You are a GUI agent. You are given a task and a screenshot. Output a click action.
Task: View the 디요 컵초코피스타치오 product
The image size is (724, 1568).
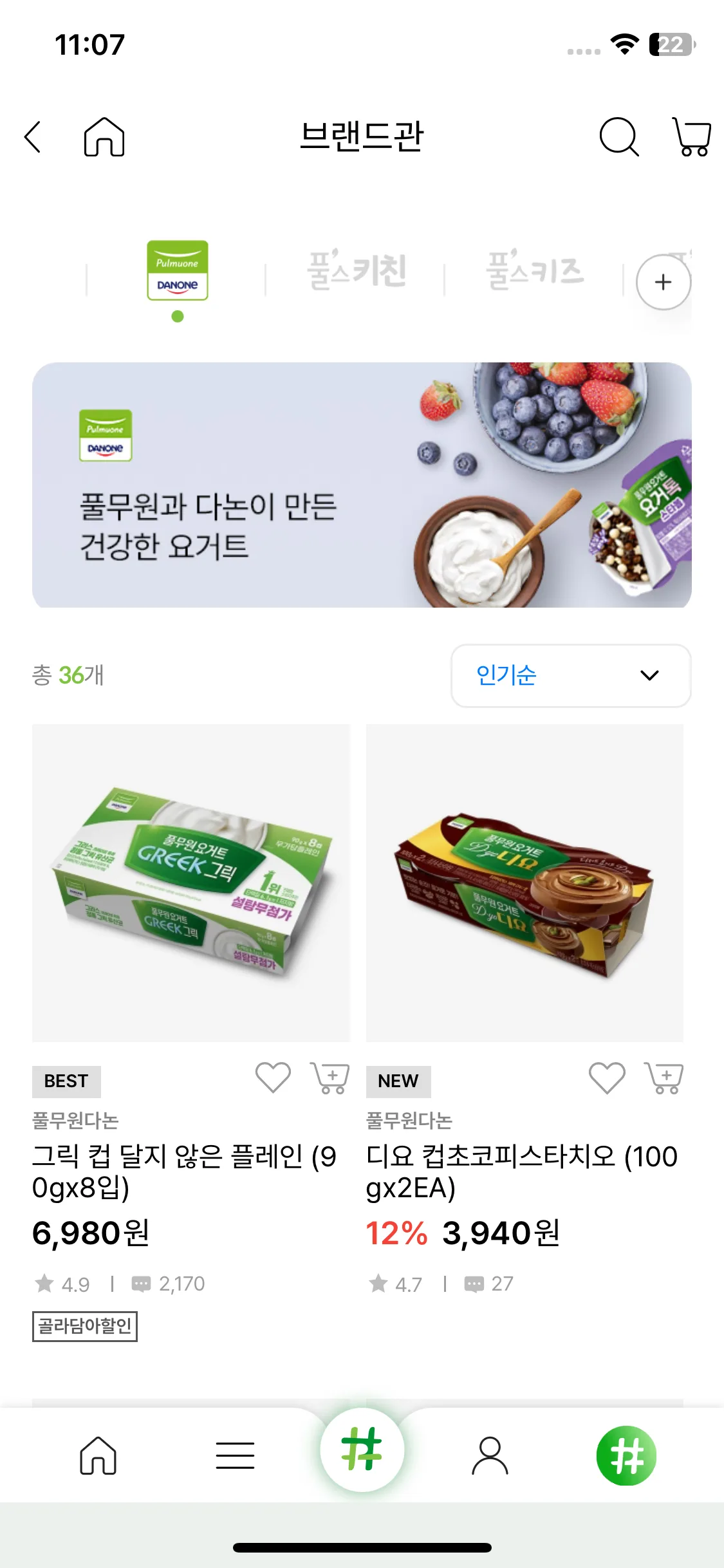tap(524, 882)
